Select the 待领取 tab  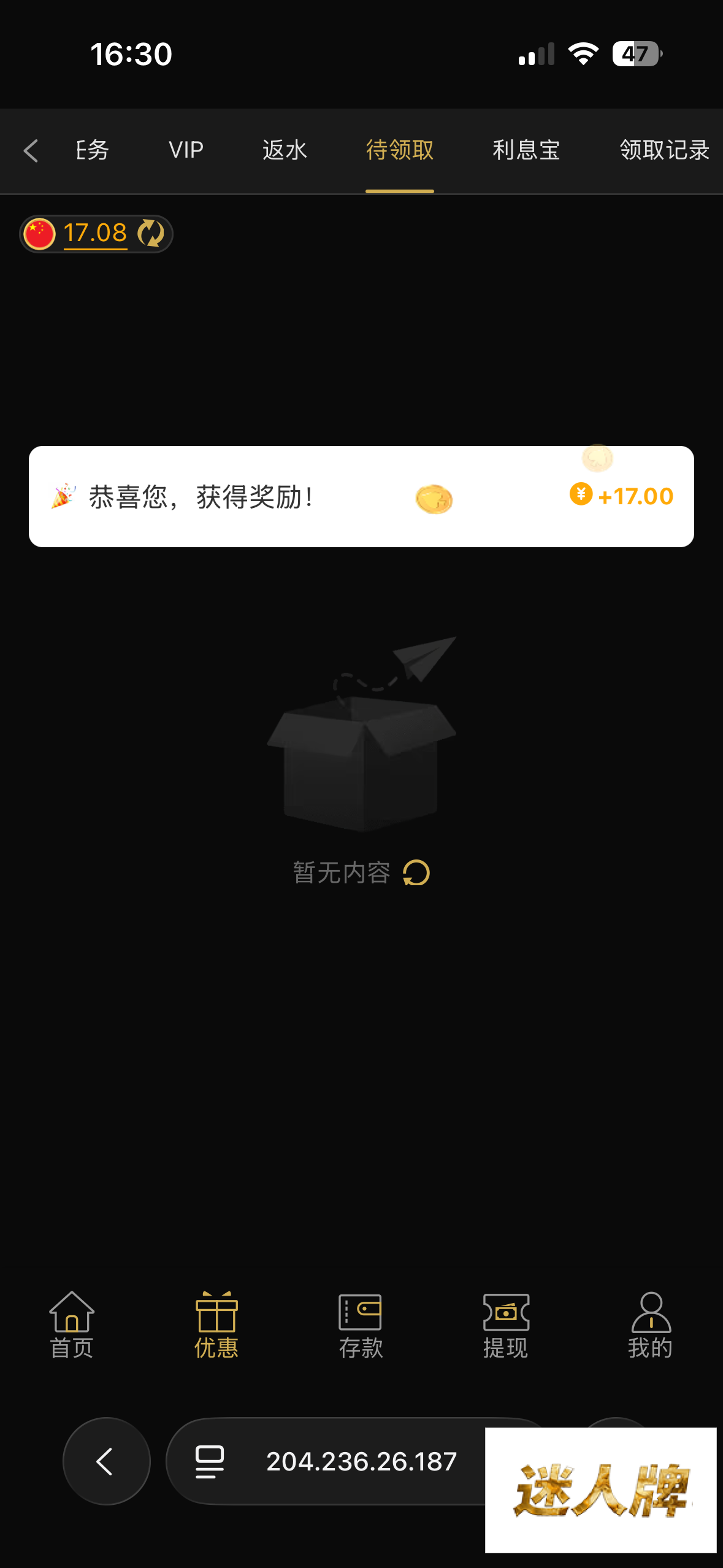coord(400,150)
